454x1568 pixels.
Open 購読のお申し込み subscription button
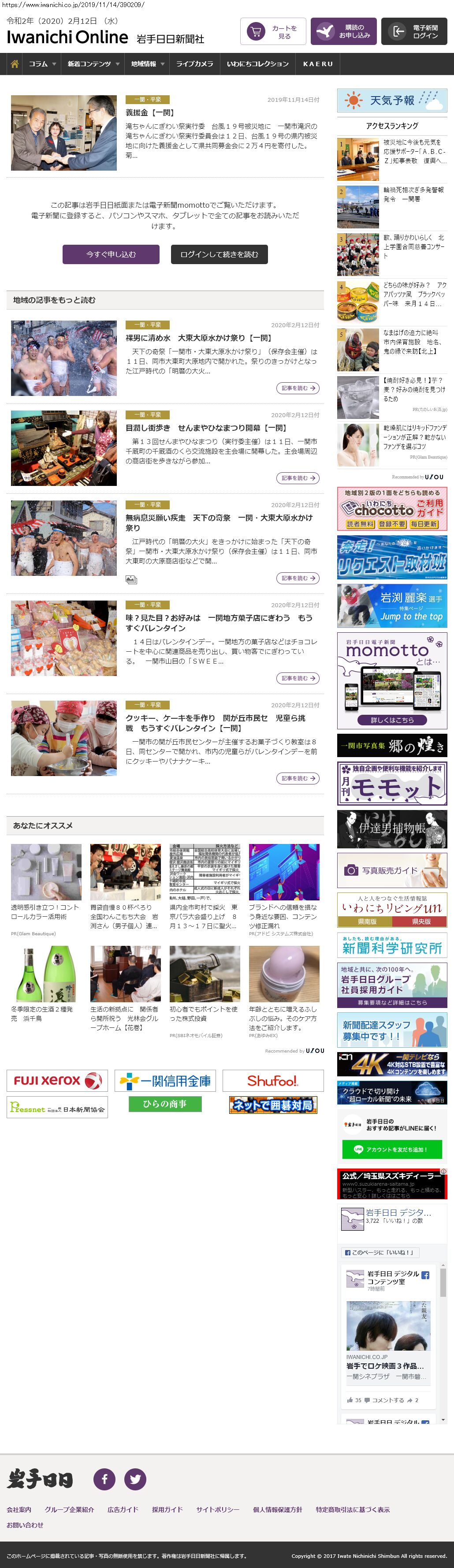click(343, 32)
